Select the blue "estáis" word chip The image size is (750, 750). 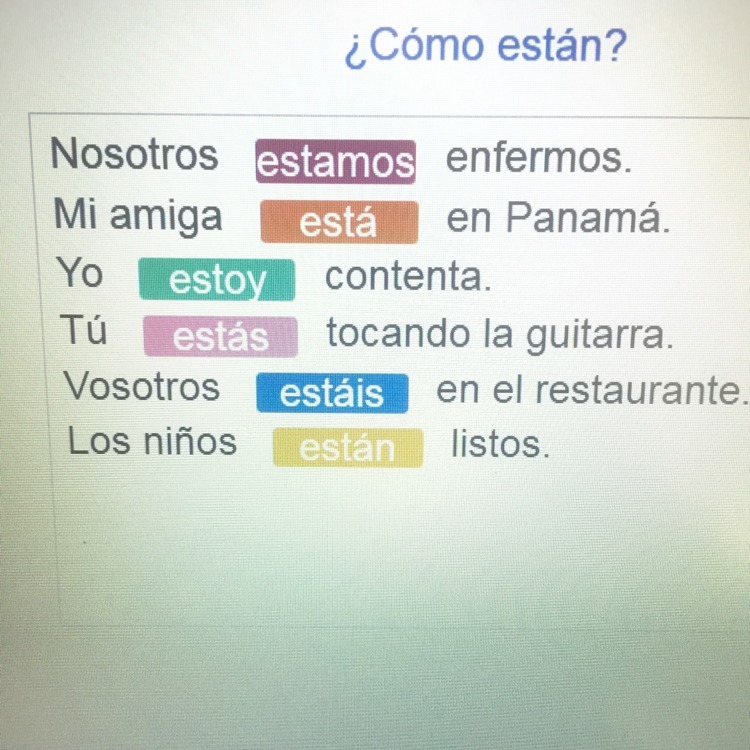pyautogui.click(x=332, y=394)
